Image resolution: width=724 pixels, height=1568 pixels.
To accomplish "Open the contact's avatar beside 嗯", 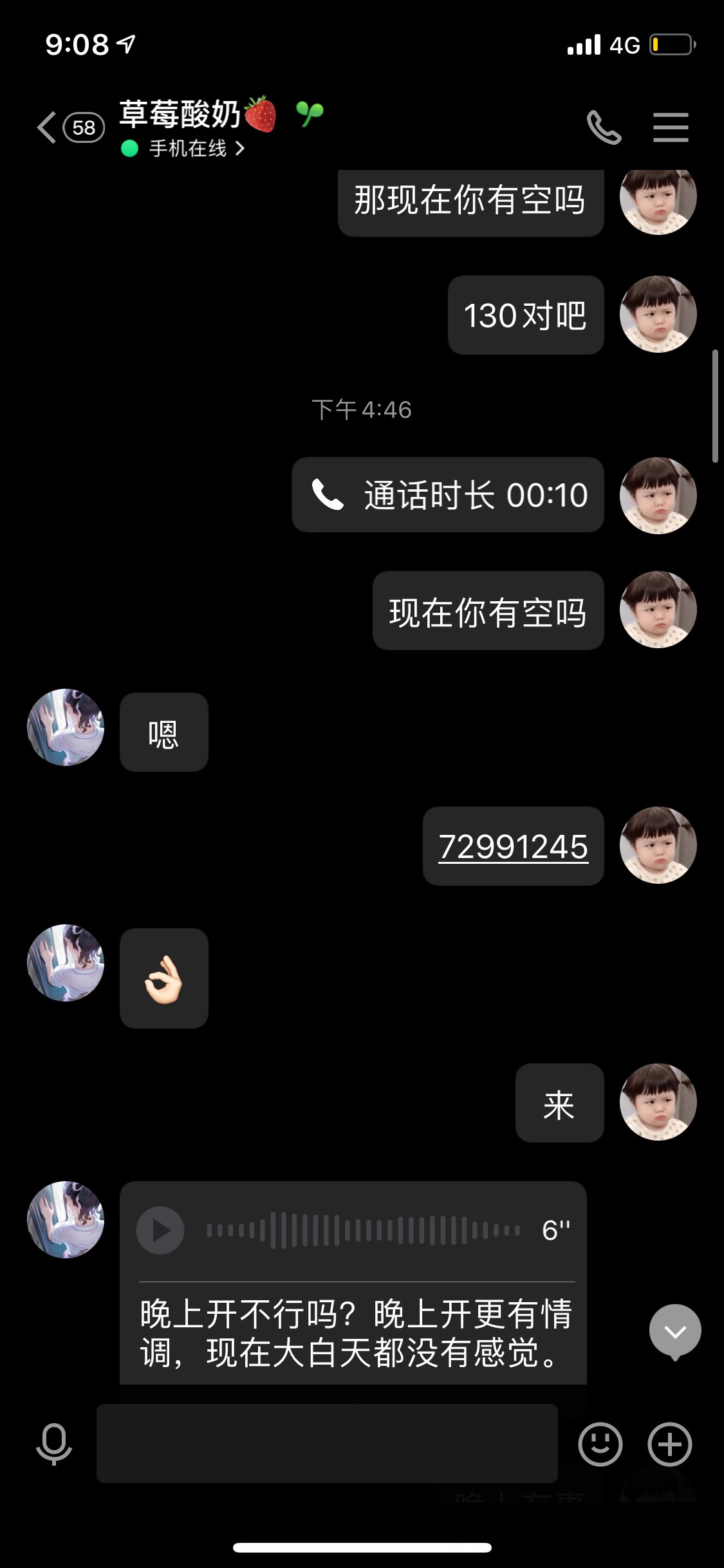I will pos(66,727).
